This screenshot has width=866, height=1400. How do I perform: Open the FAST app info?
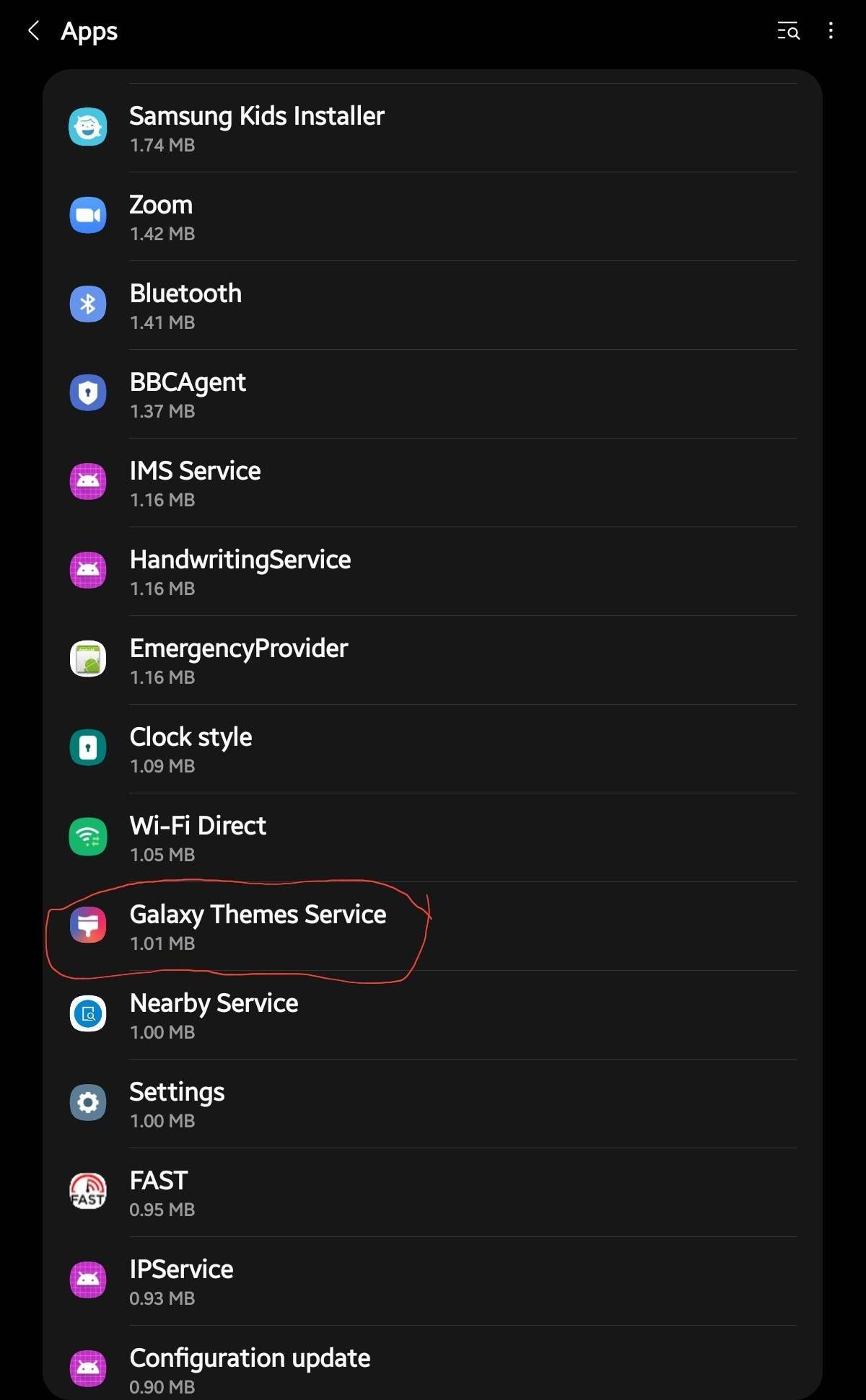pyautogui.click(x=432, y=1192)
